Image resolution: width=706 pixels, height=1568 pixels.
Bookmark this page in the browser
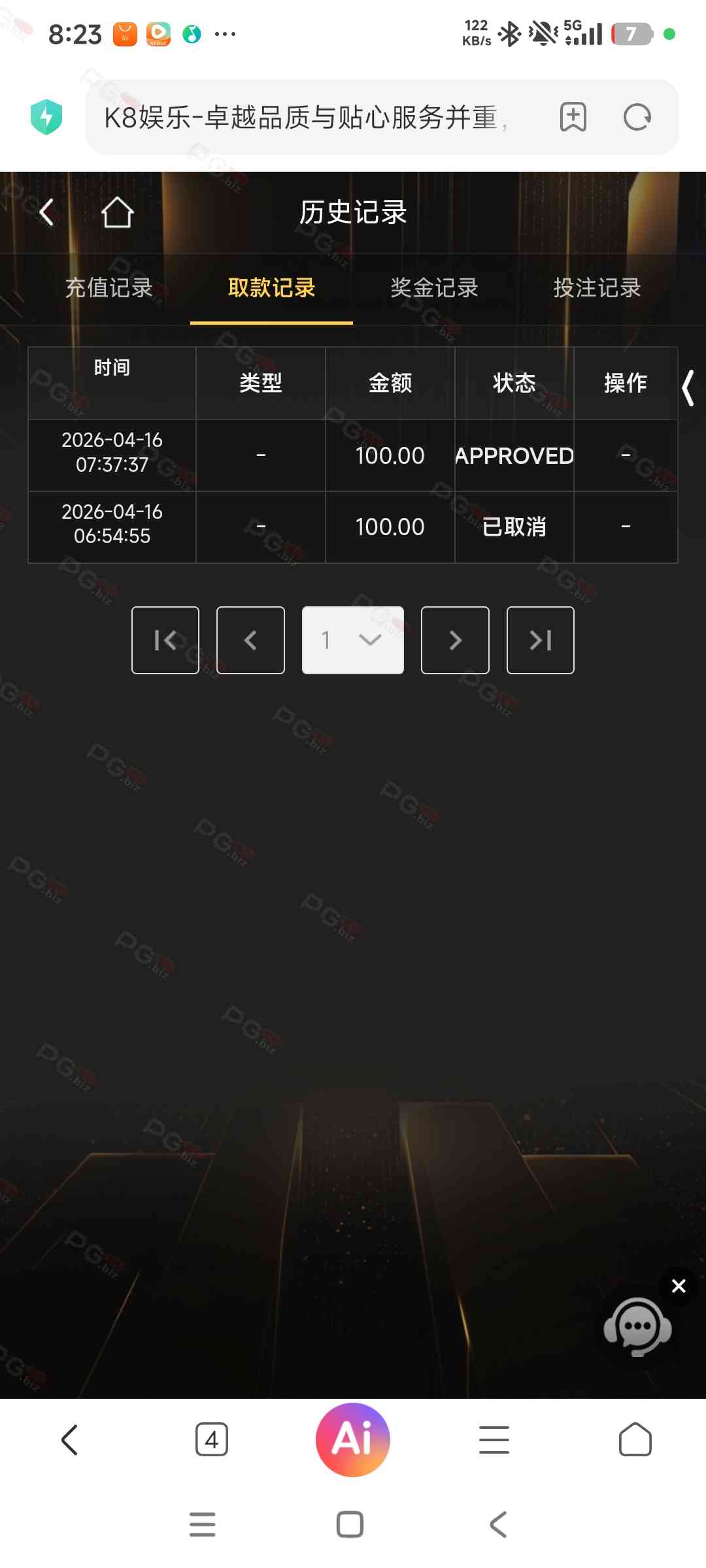click(573, 118)
